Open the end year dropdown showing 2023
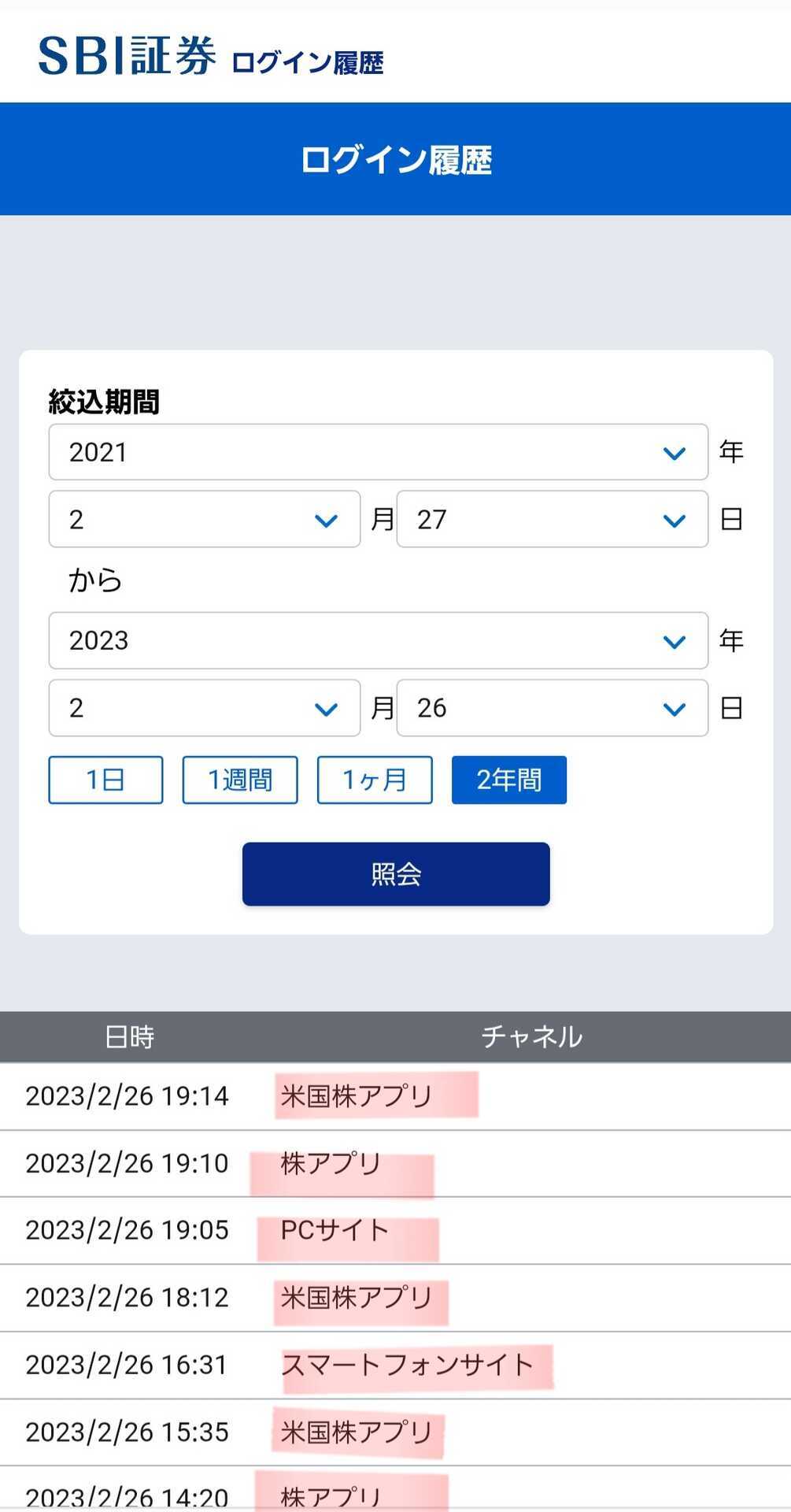Viewport: 791px width, 1512px height. [378, 641]
